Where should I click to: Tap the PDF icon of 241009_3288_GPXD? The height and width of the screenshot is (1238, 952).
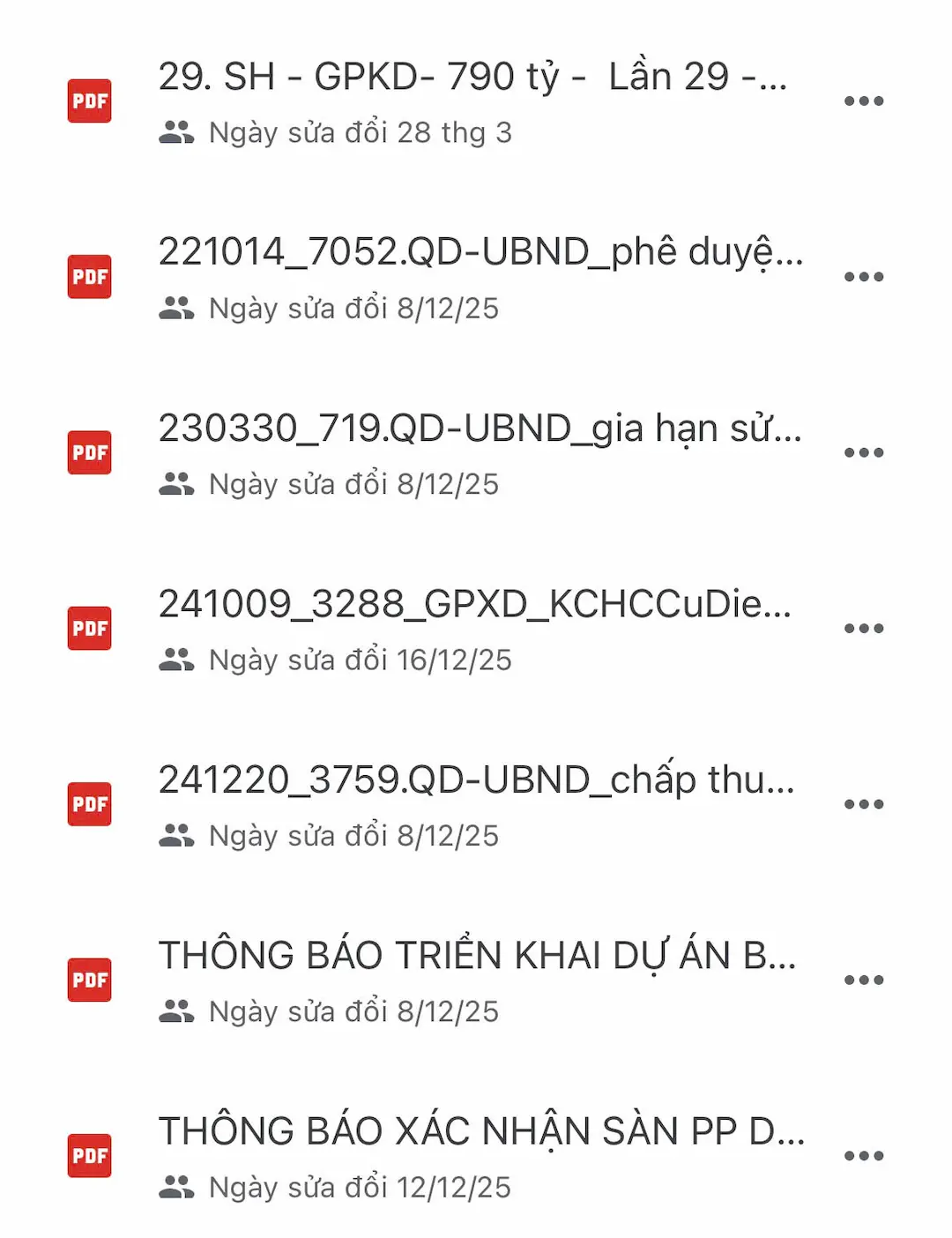pos(89,628)
